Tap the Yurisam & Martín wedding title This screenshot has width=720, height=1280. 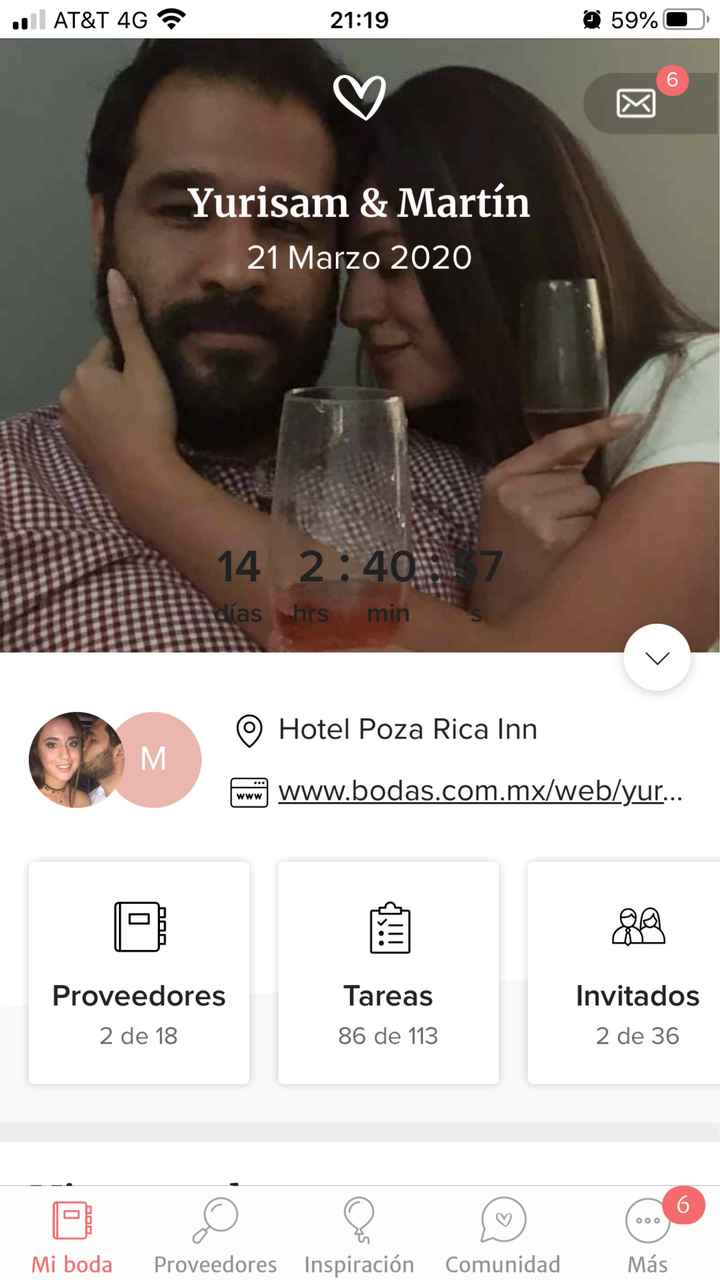tap(359, 203)
